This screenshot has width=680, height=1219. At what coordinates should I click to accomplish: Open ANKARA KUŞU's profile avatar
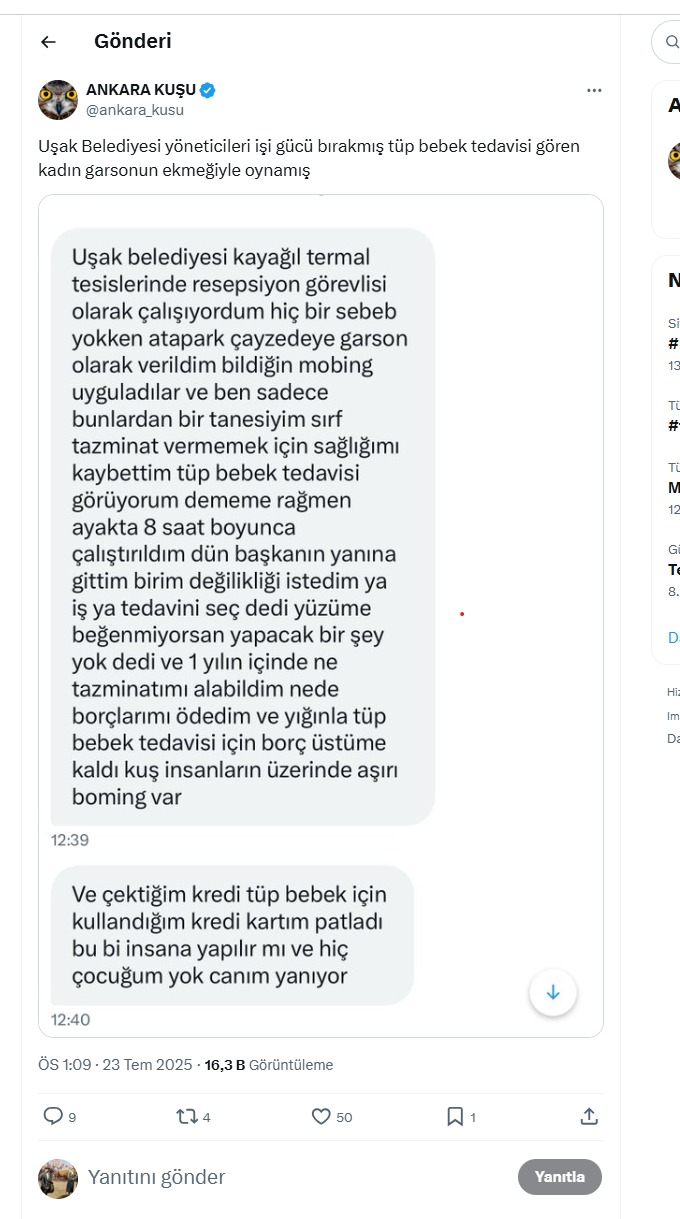point(58,100)
